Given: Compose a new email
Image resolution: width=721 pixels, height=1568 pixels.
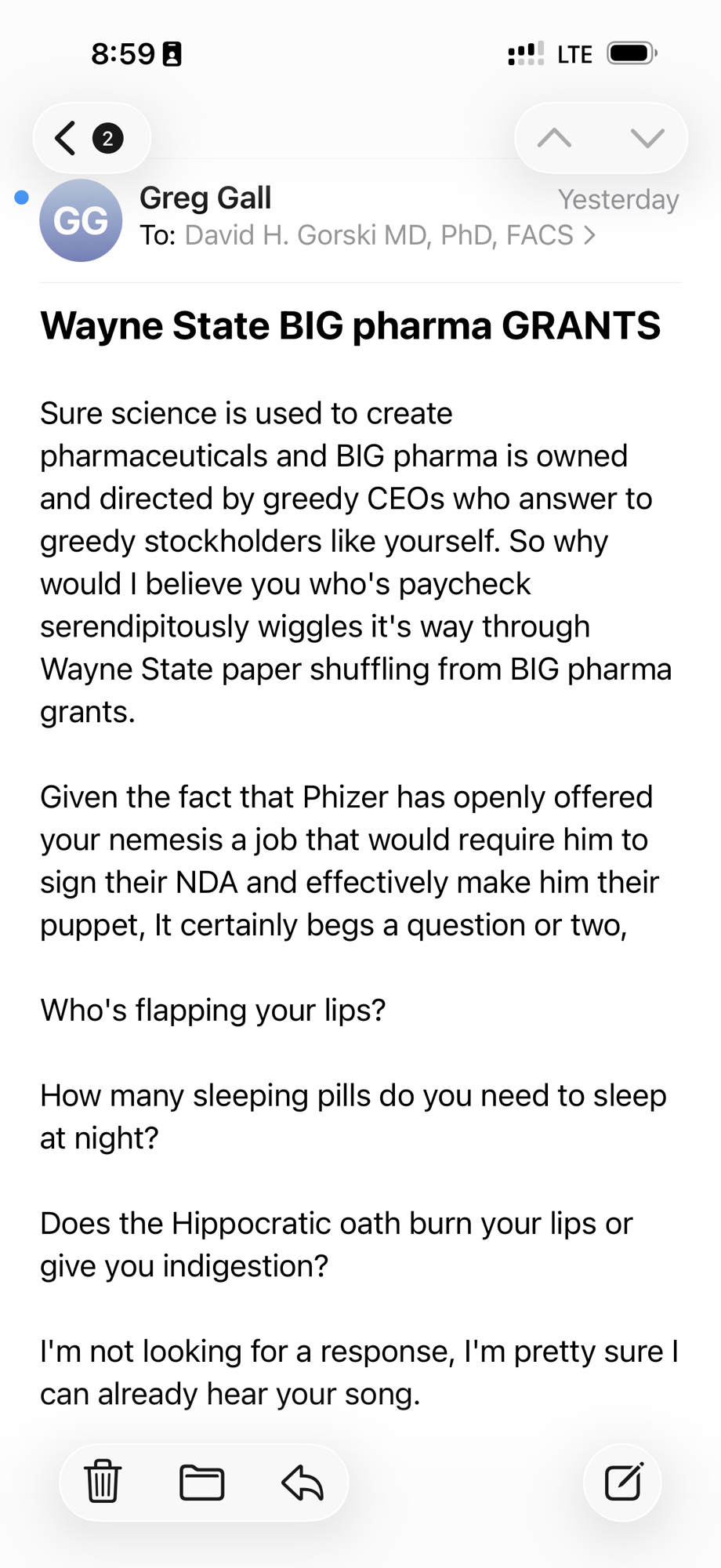Looking at the screenshot, I should pos(624,1482).
